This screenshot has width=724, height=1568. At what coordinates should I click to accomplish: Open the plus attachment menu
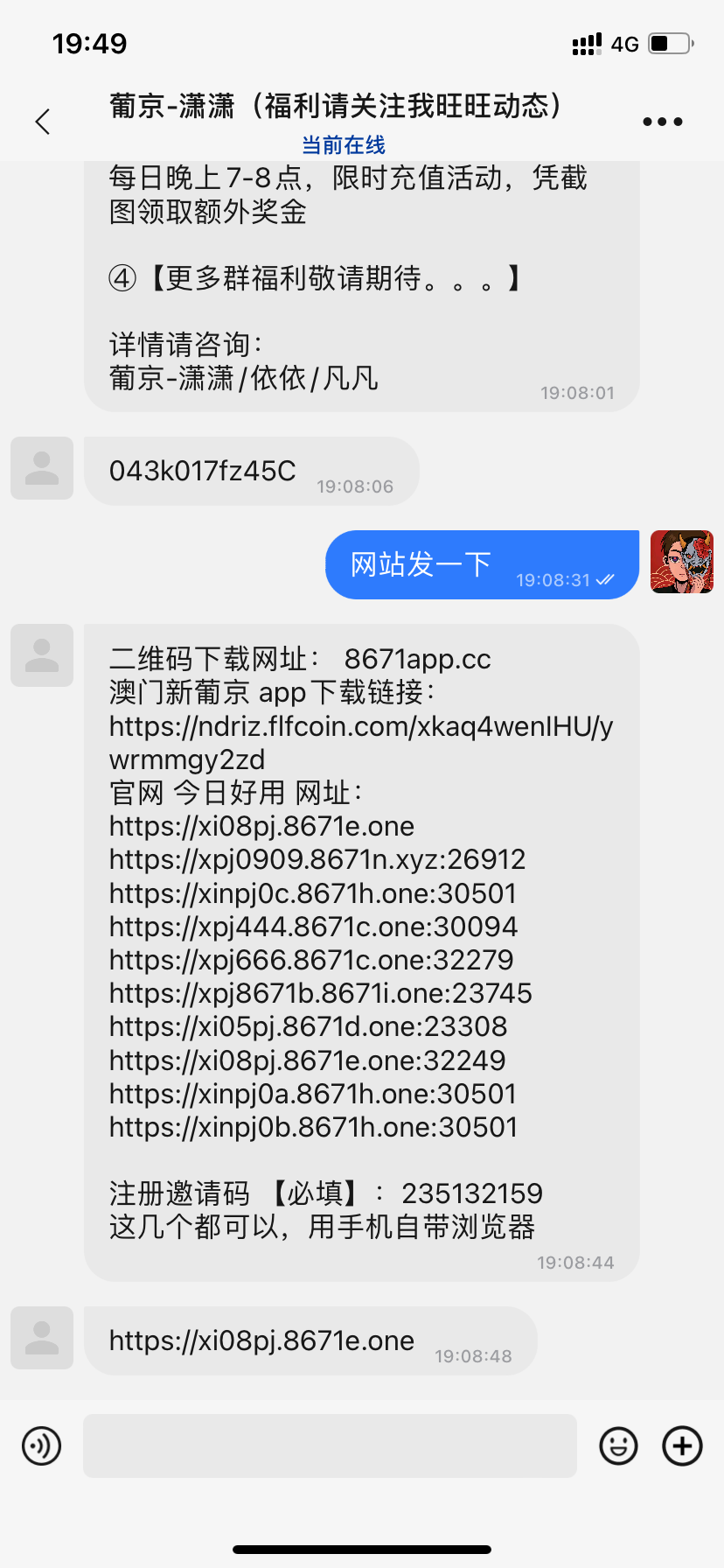[x=682, y=1445]
